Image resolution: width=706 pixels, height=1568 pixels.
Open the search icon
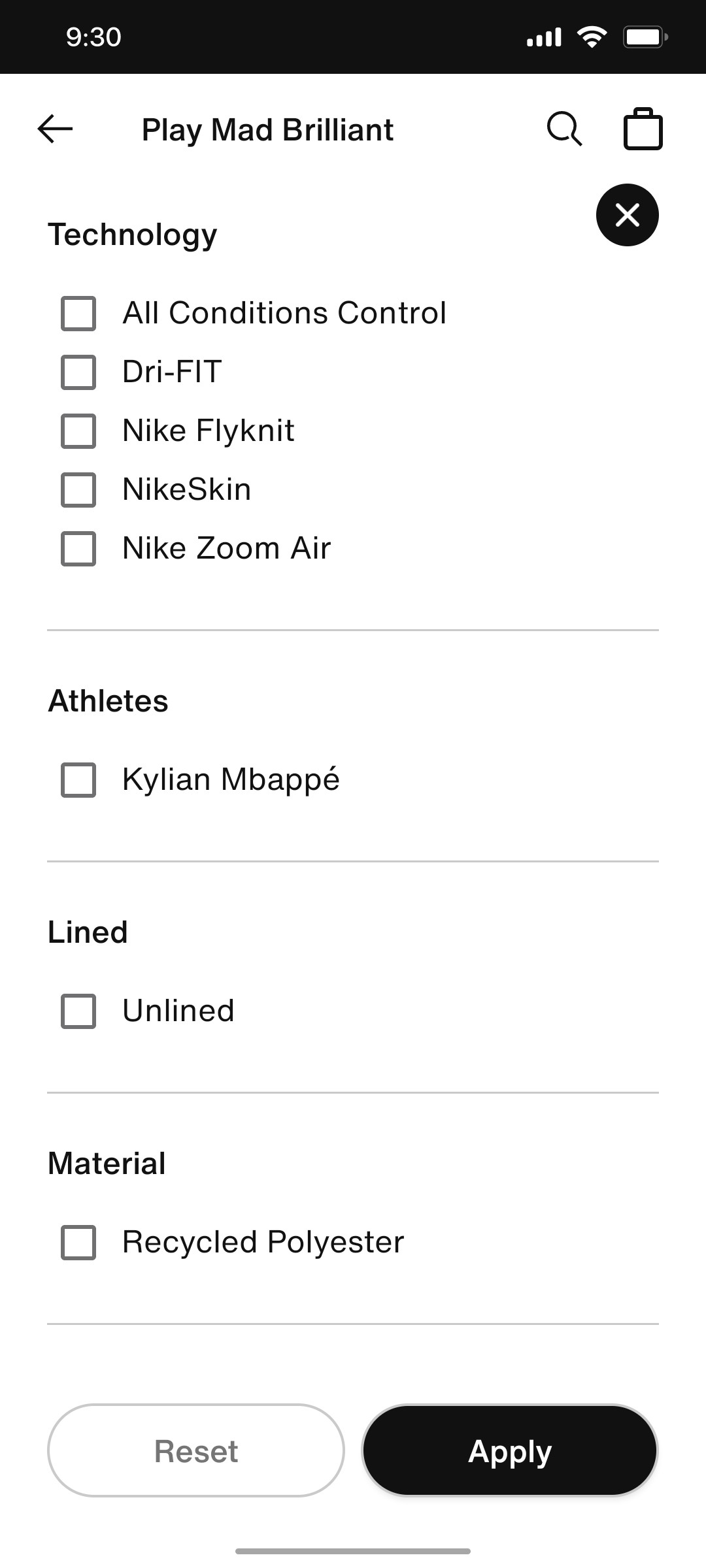(563, 129)
